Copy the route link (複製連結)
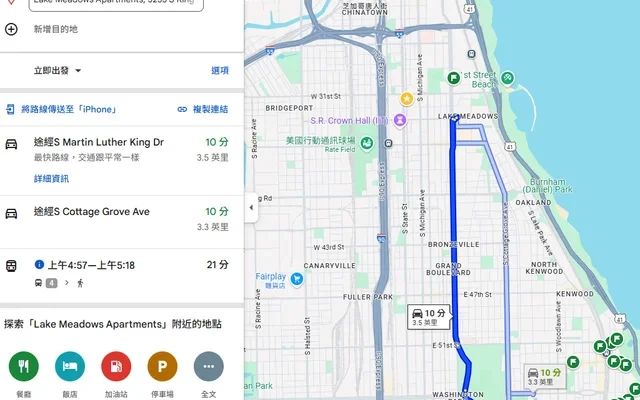The width and height of the screenshot is (640, 400). 202,109
